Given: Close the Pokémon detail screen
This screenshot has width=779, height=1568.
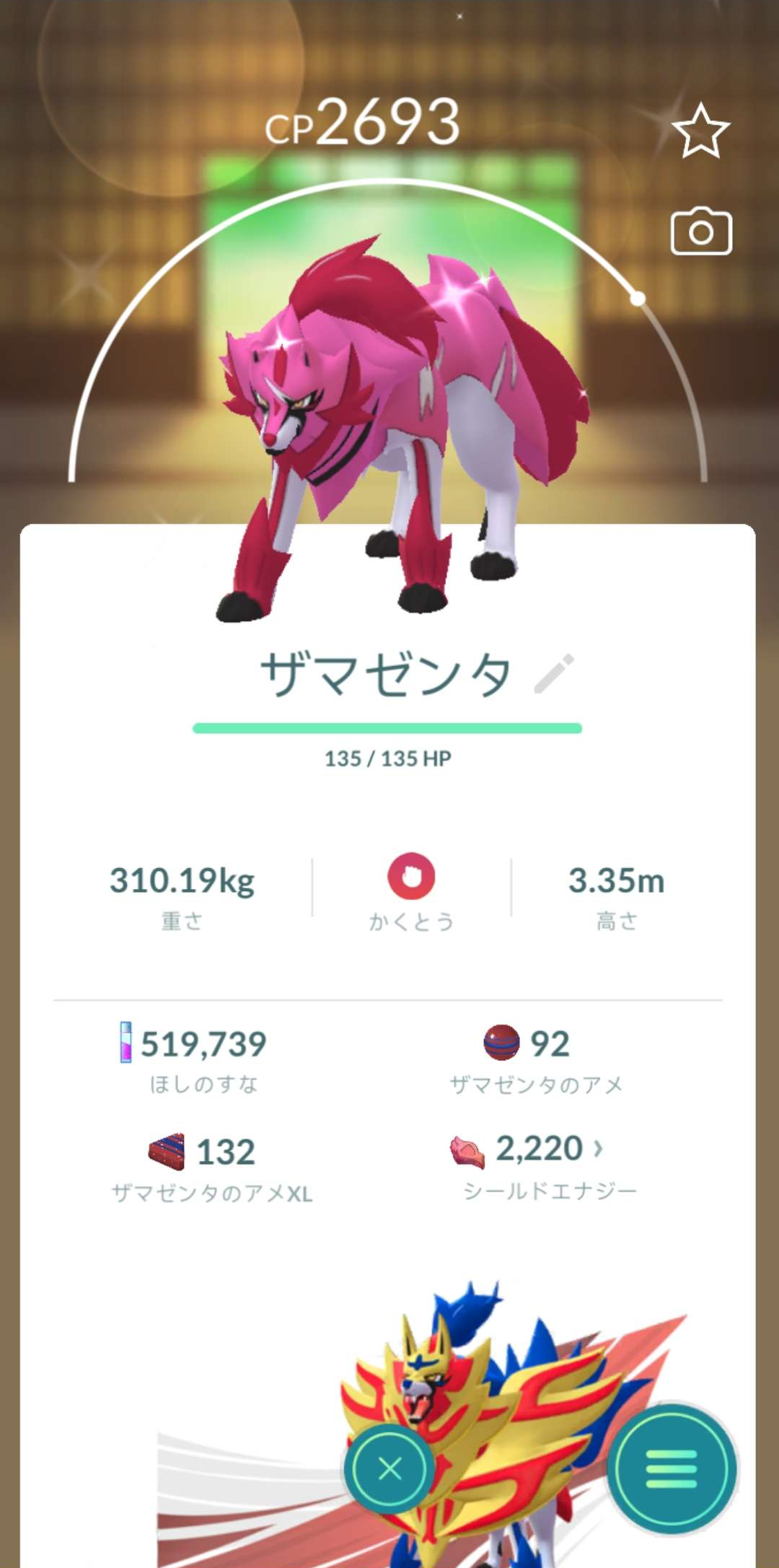Looking at the screenshot, I should [x=389, y=1468].
